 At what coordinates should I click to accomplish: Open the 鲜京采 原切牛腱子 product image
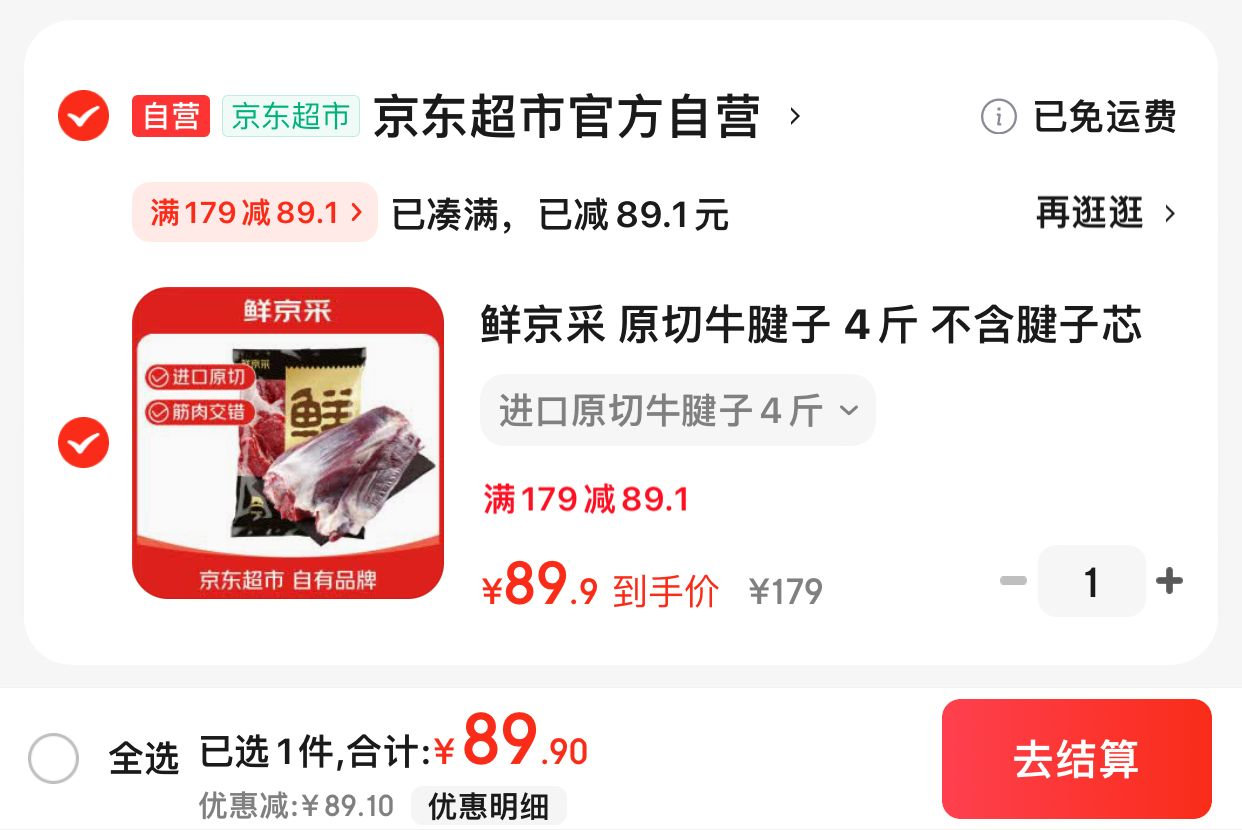tap(288, 443)
